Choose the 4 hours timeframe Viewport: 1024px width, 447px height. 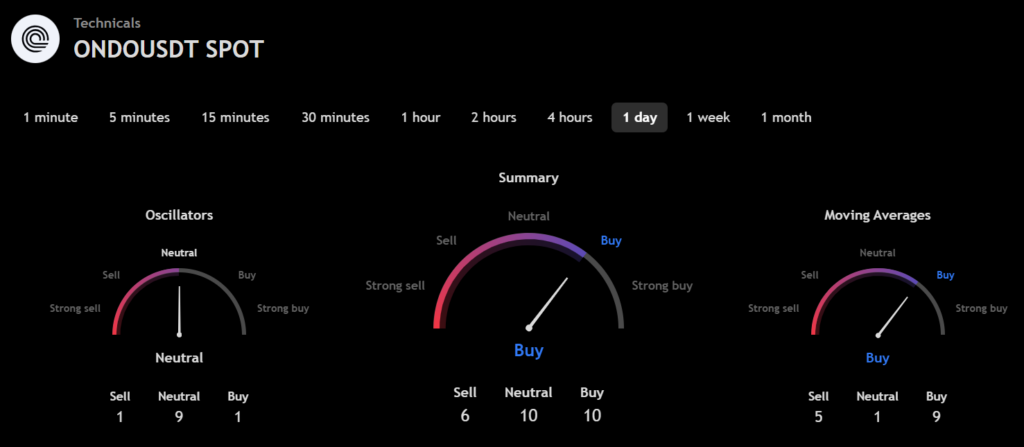click(569, 117)
